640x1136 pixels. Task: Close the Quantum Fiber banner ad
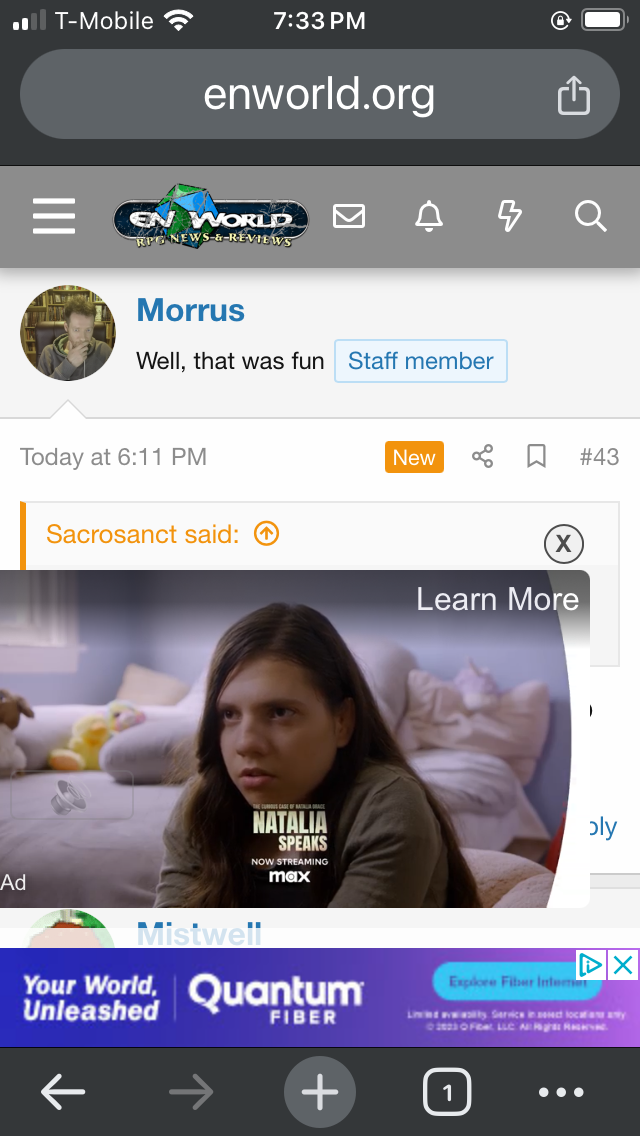click(623, 965)
